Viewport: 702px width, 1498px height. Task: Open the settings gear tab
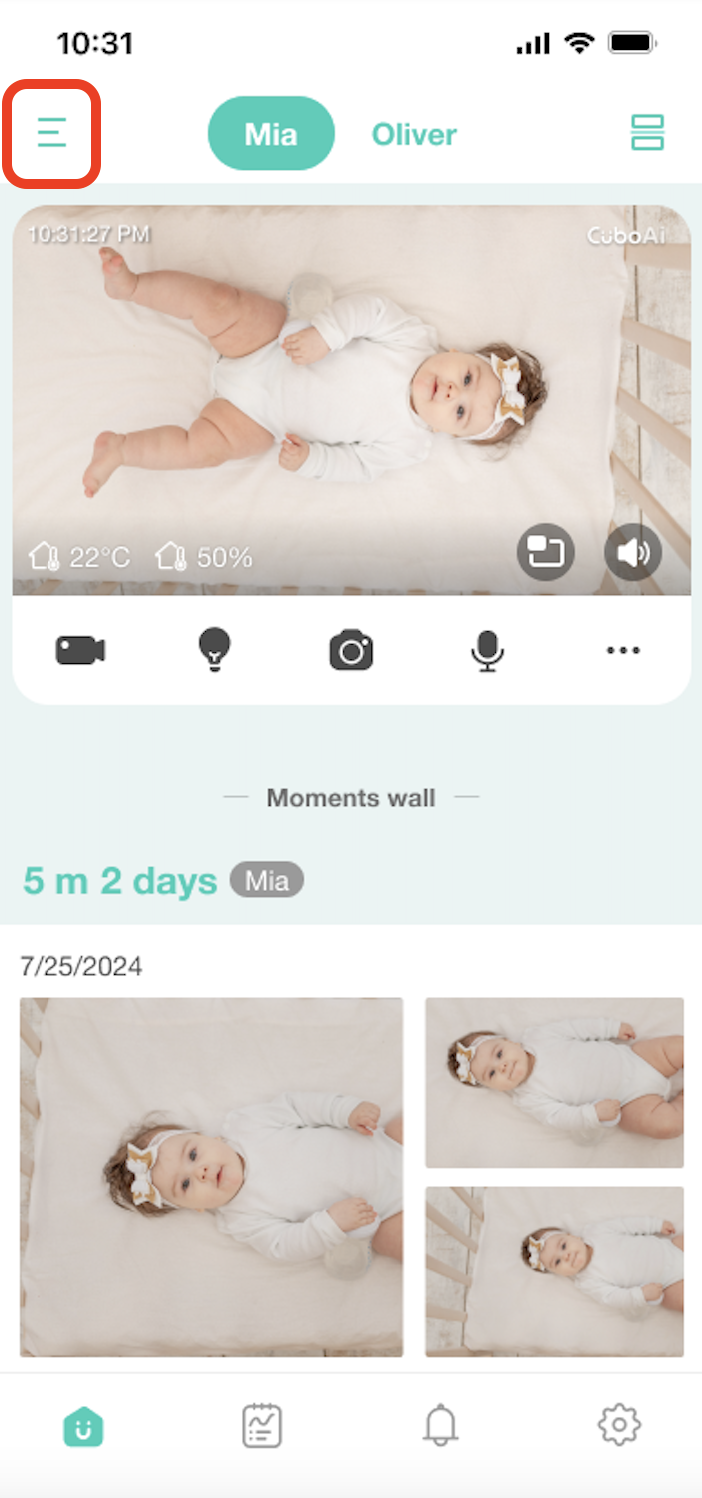tap(619, 1426)
